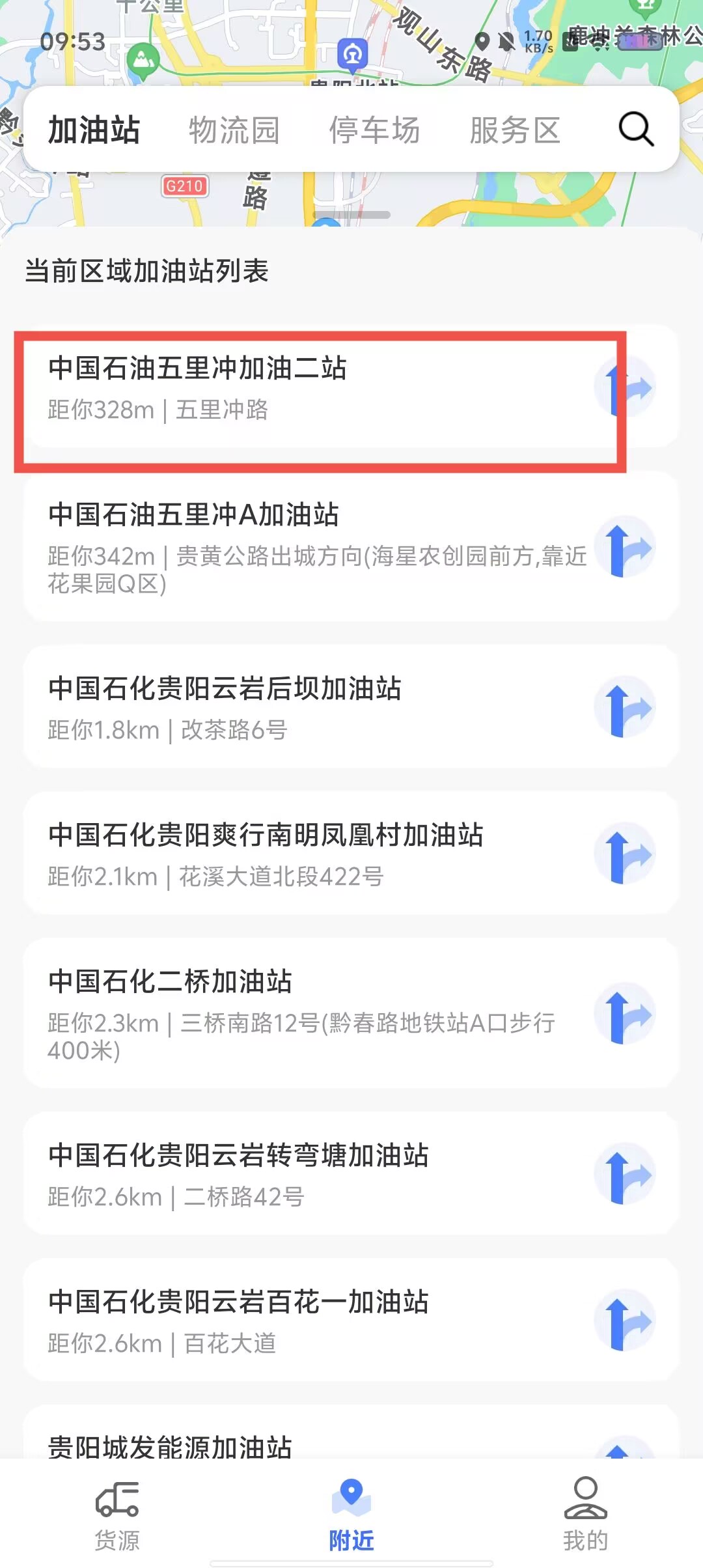Switch to the 服务区 tab
This screenshot has width=703, height=1568.
(515, 130)
